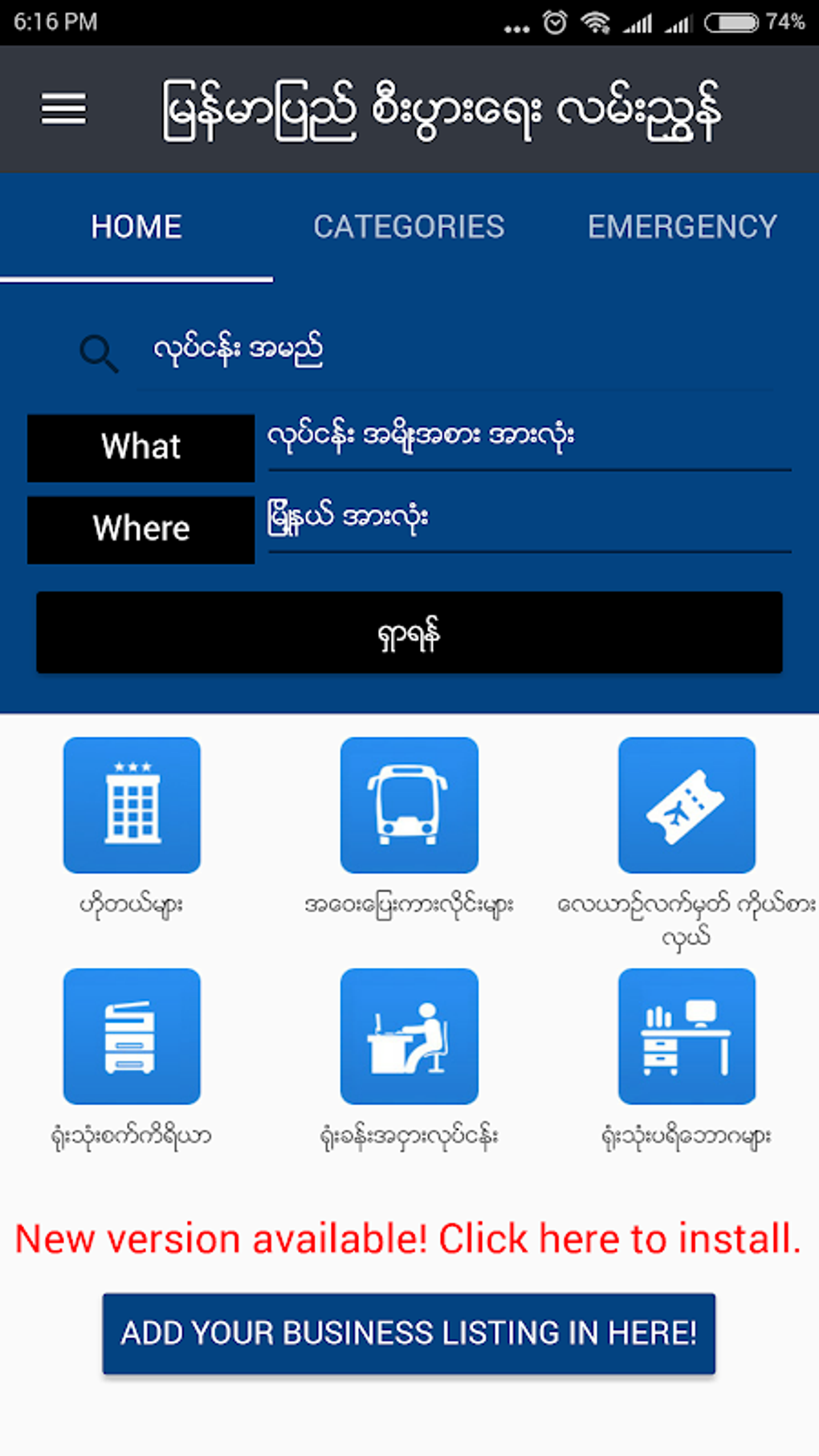The width and height of the screenshot is (819, 1456).
Task: Tap the black search button
Action: [x=409, y=633]
